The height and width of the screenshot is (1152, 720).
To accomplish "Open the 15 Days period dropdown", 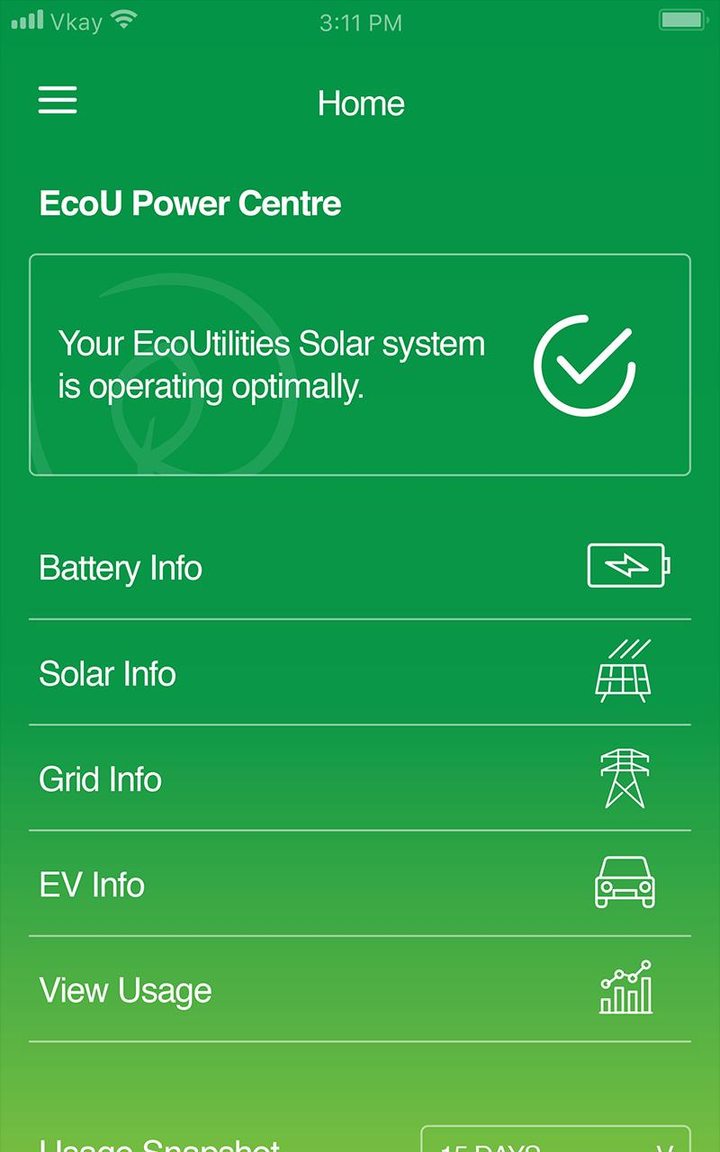I will 555,1145.
